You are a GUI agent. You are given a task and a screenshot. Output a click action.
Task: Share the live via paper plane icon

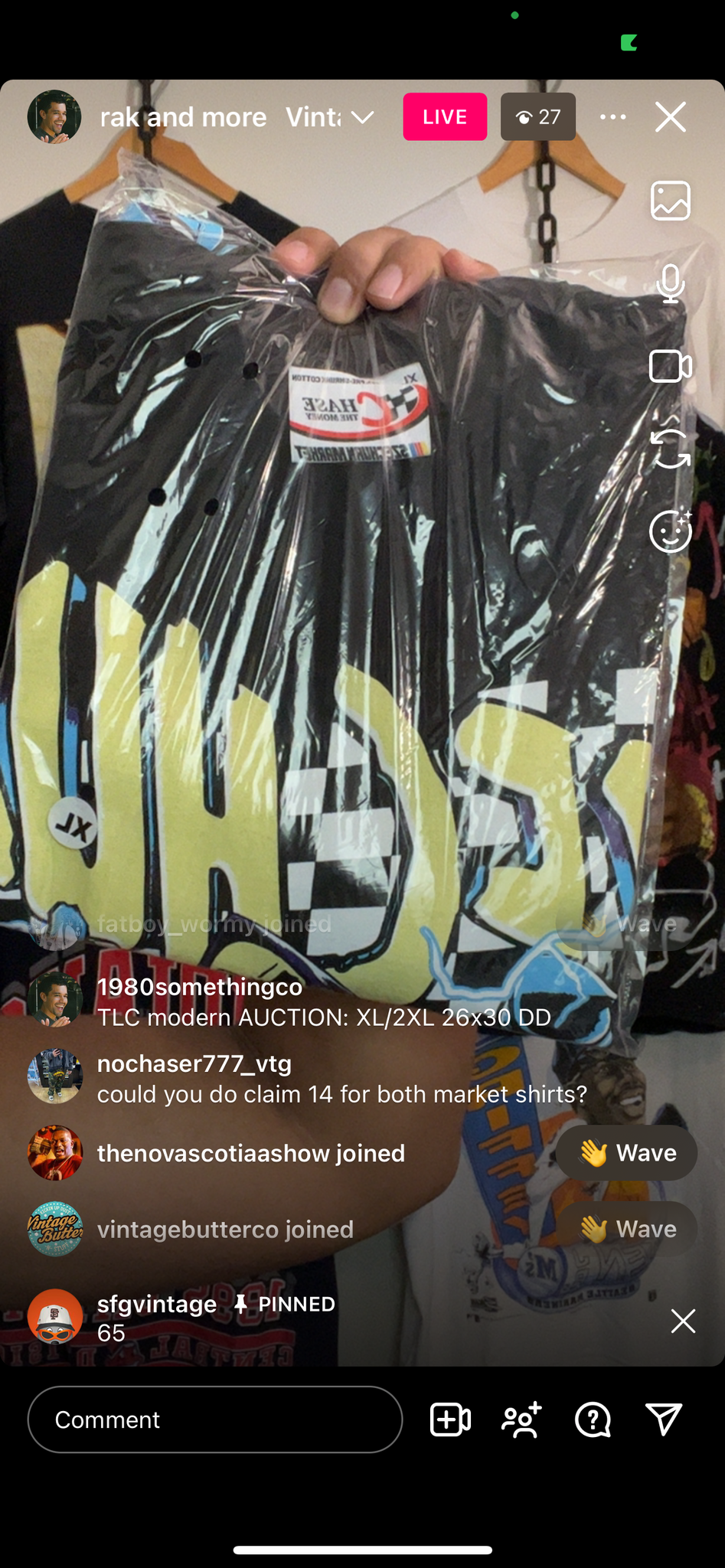pos(663,1419)
